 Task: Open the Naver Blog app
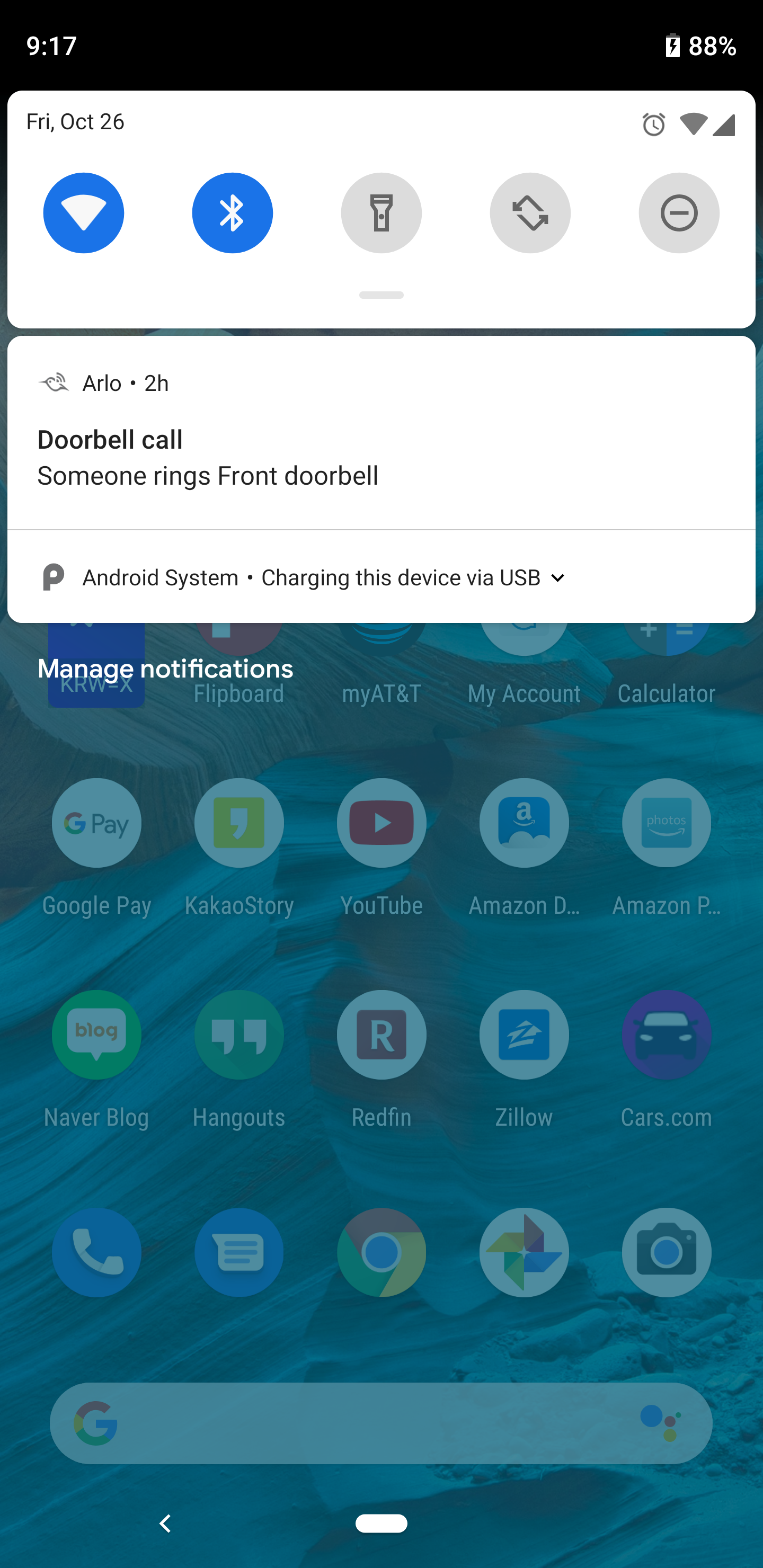click(96, 1035)
